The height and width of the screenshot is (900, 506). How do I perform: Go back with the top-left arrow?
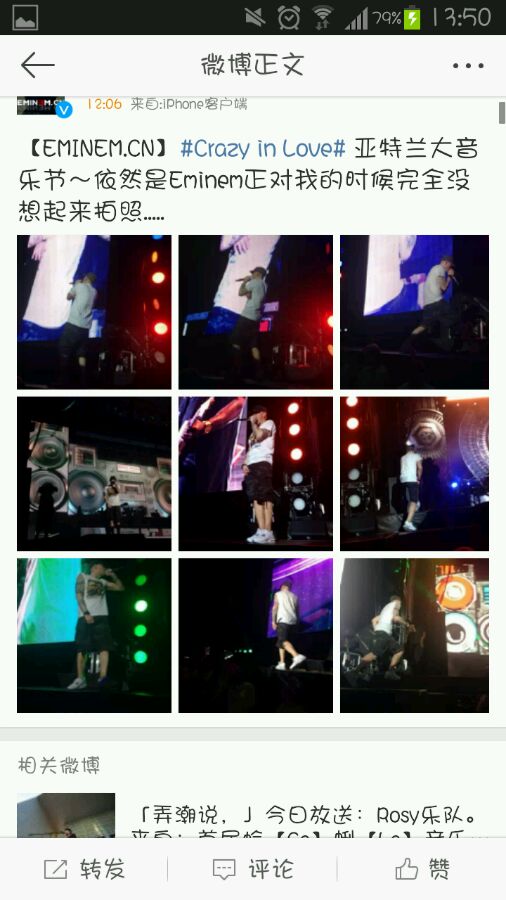click(37, 65)
